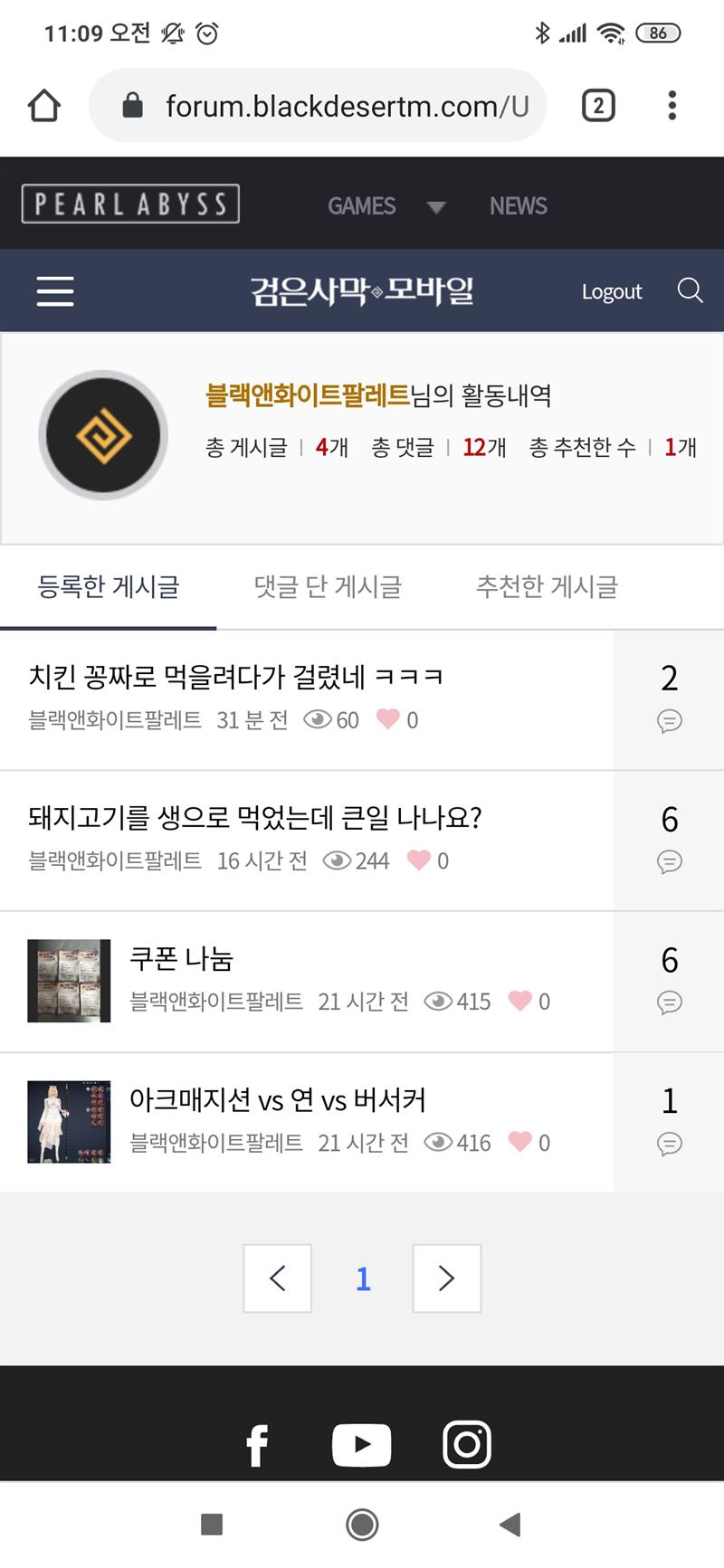The width and height of the screenshot is (724, 1568).
Task: Open post 치킨 꽁짜로 먹을려다가 걸렸네
Action: [x=235, y=677]
